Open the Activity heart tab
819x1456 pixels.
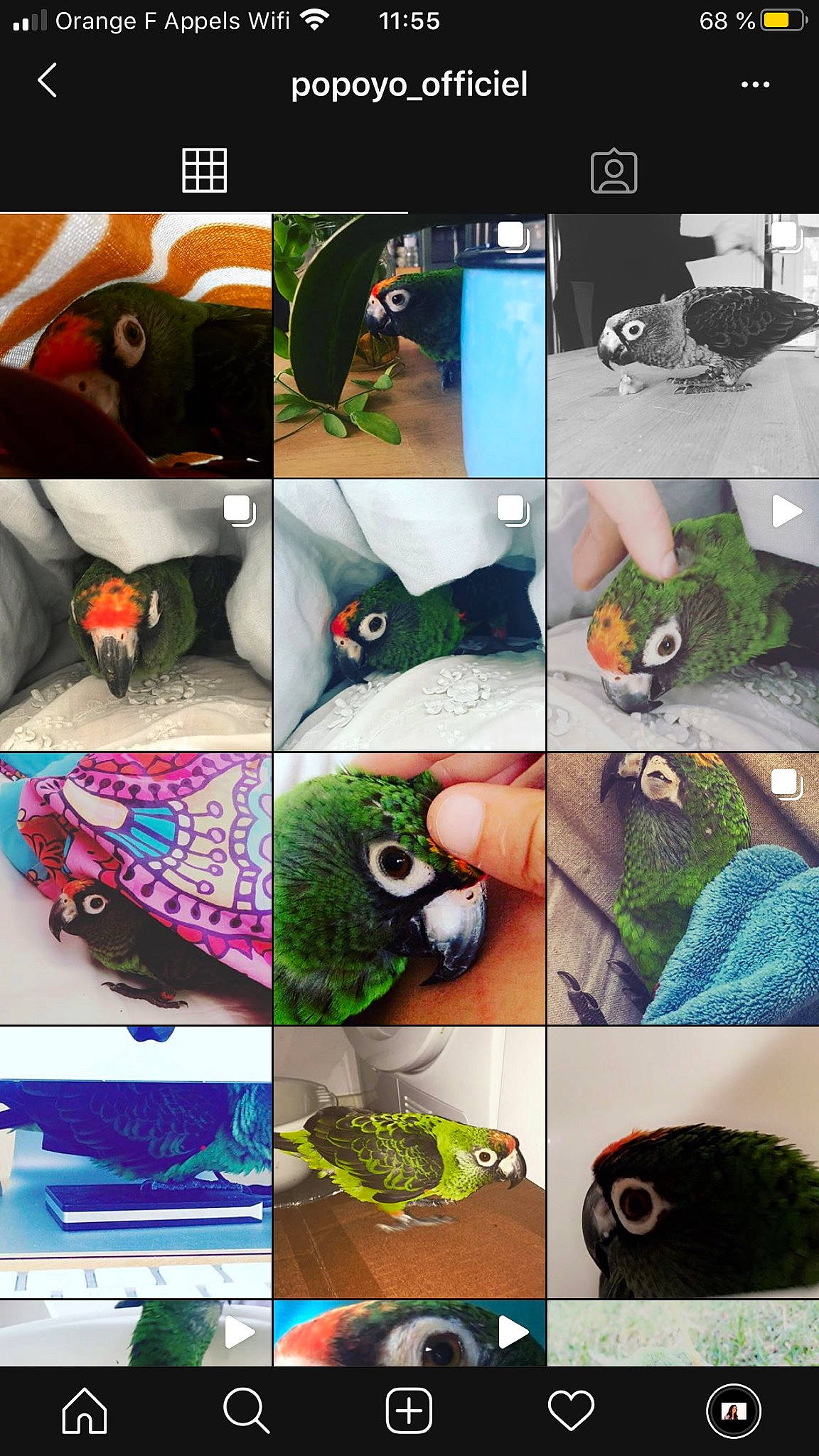(571, 1410)
